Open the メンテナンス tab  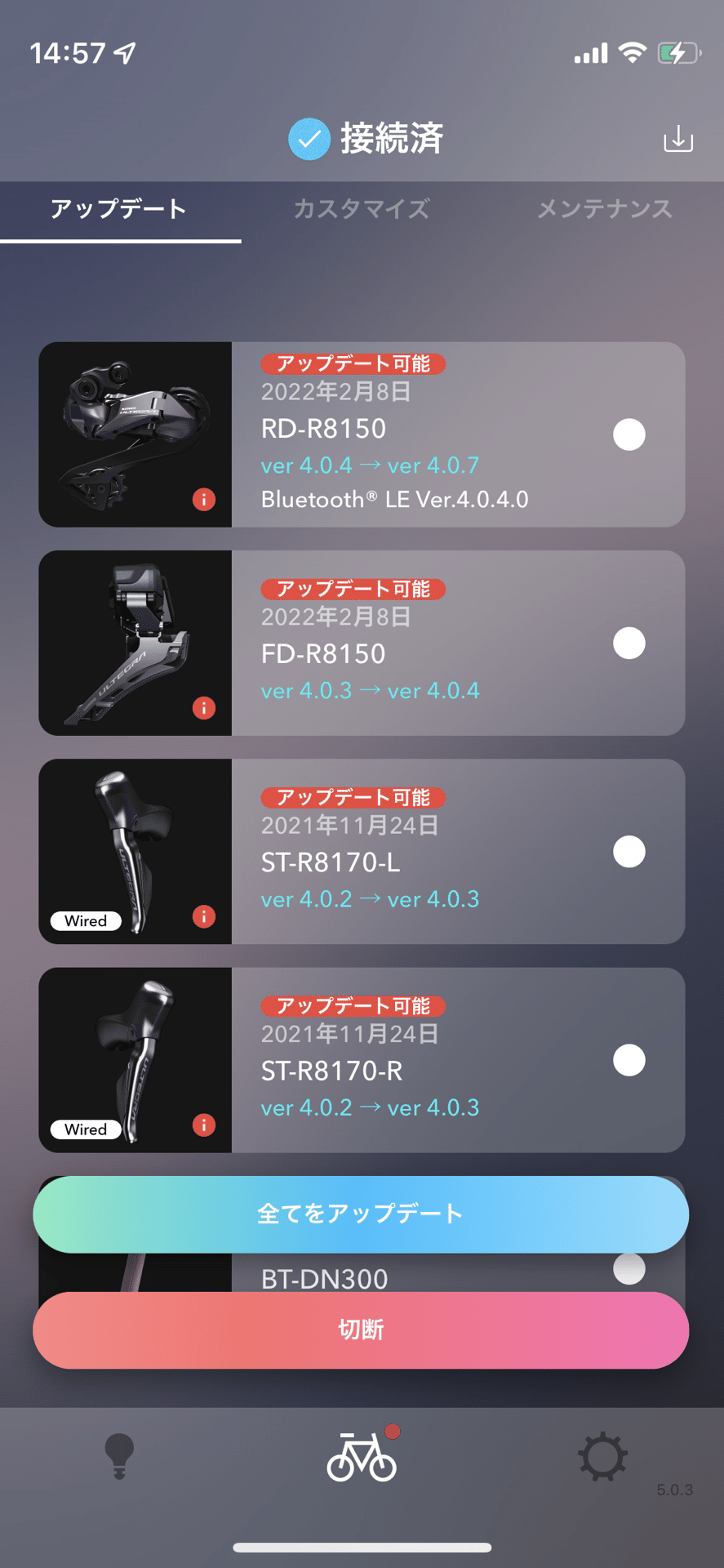pyautogui.click(x=605, y=210)
